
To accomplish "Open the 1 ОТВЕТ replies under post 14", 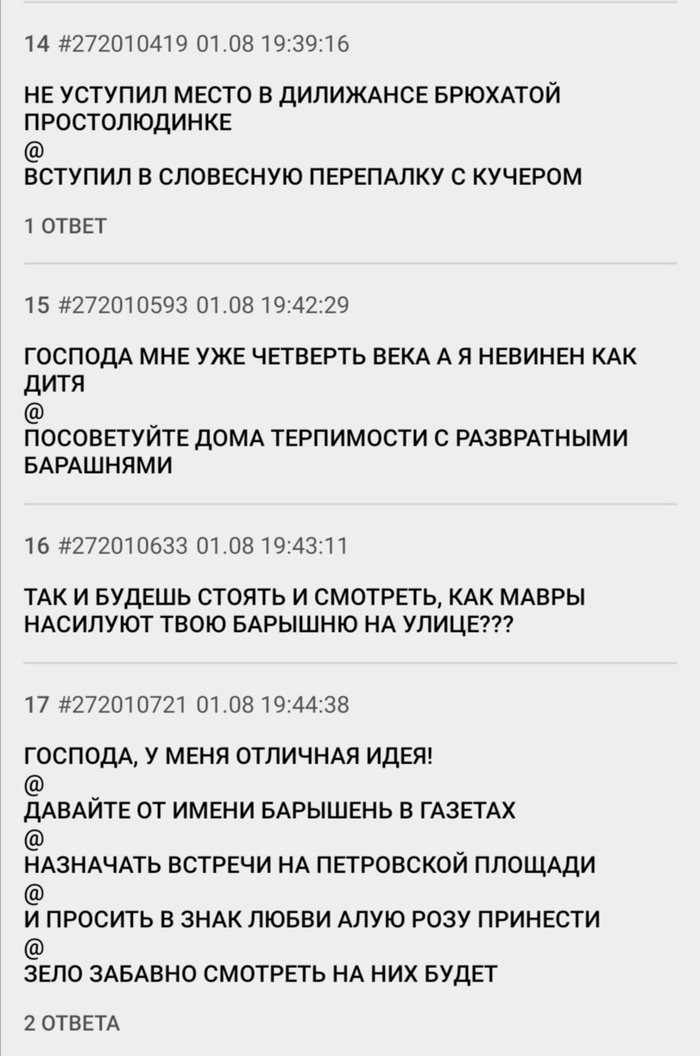I will (x=65, y=226).
